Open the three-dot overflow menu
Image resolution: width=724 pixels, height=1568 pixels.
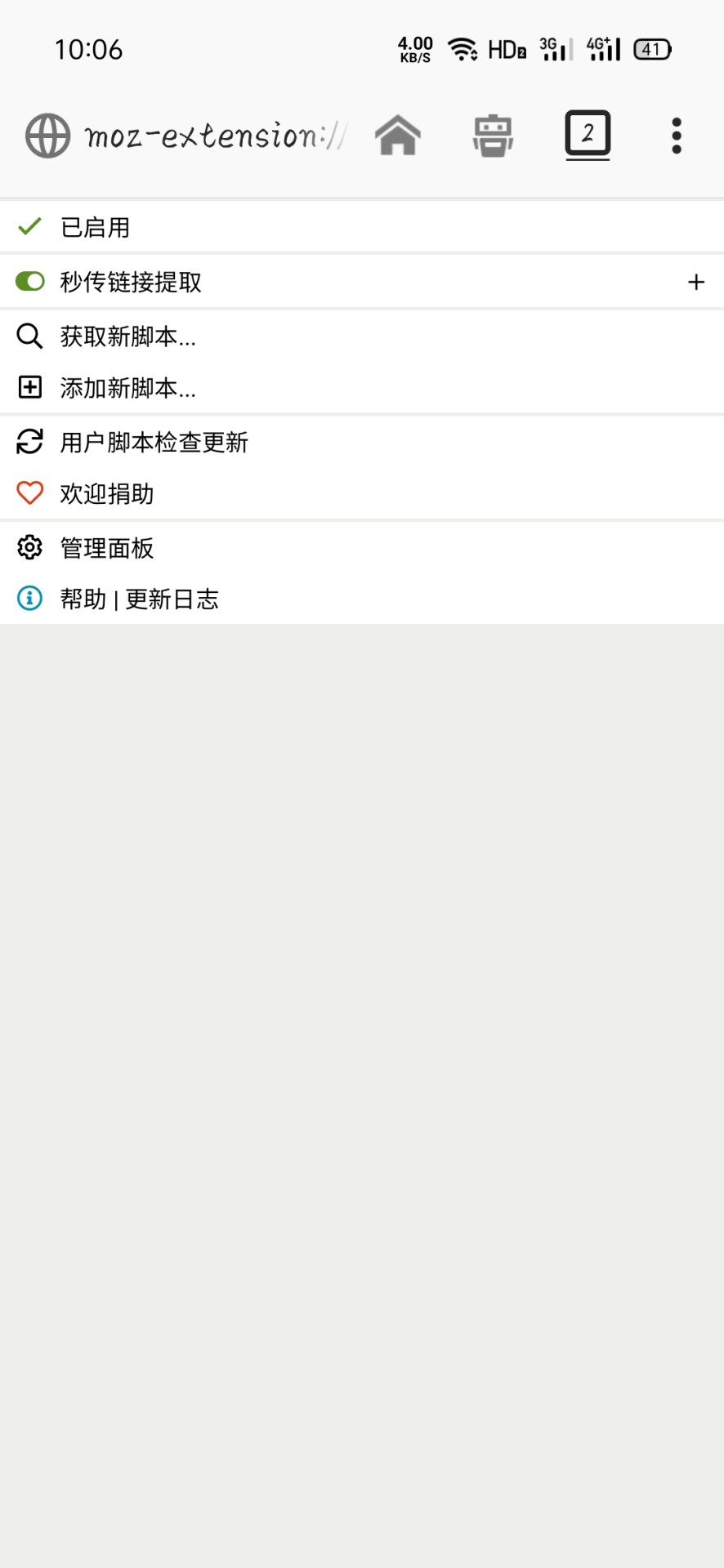(676, 136)
